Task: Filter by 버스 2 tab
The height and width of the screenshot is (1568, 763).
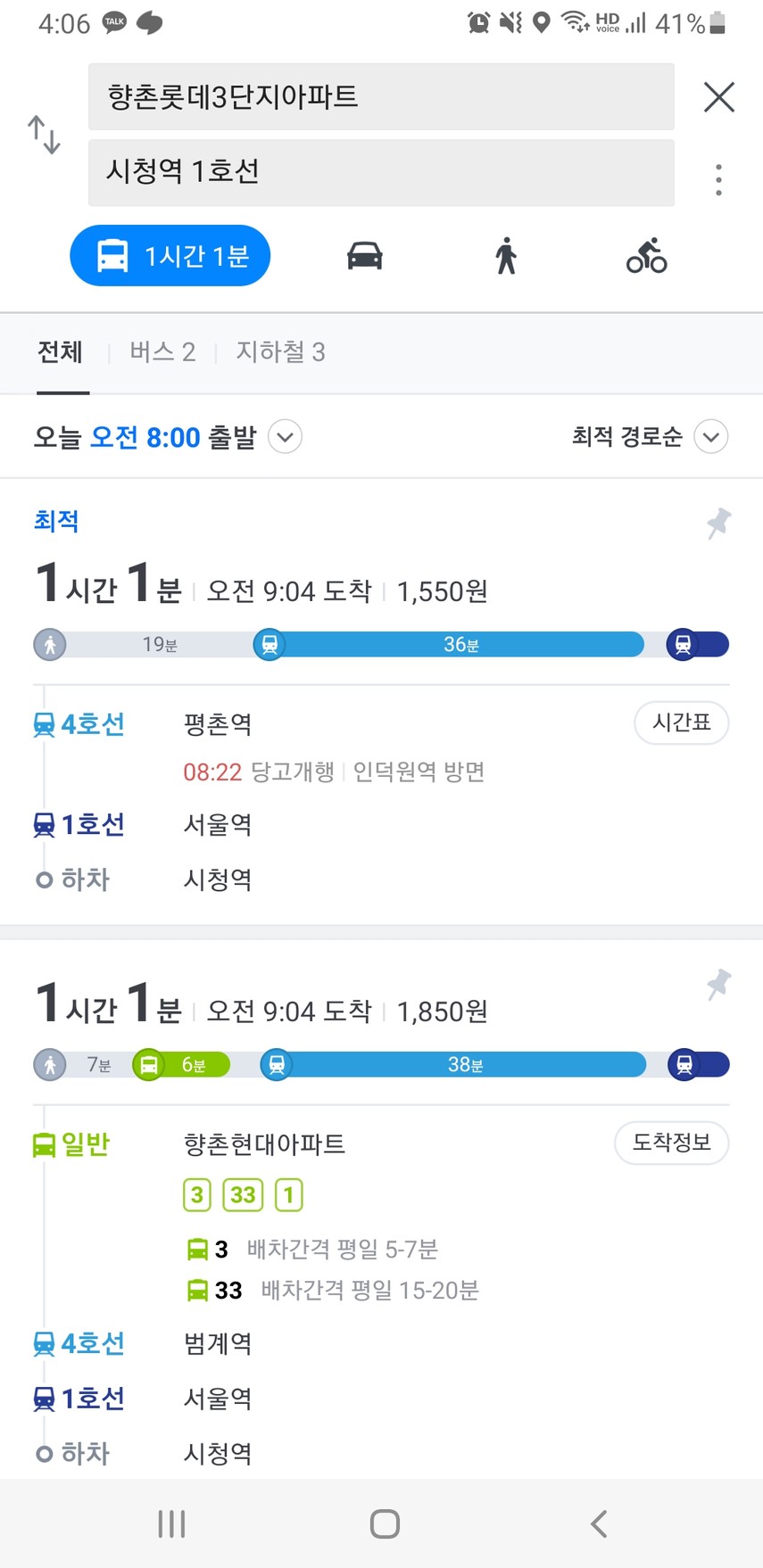Action: point(162,352)
